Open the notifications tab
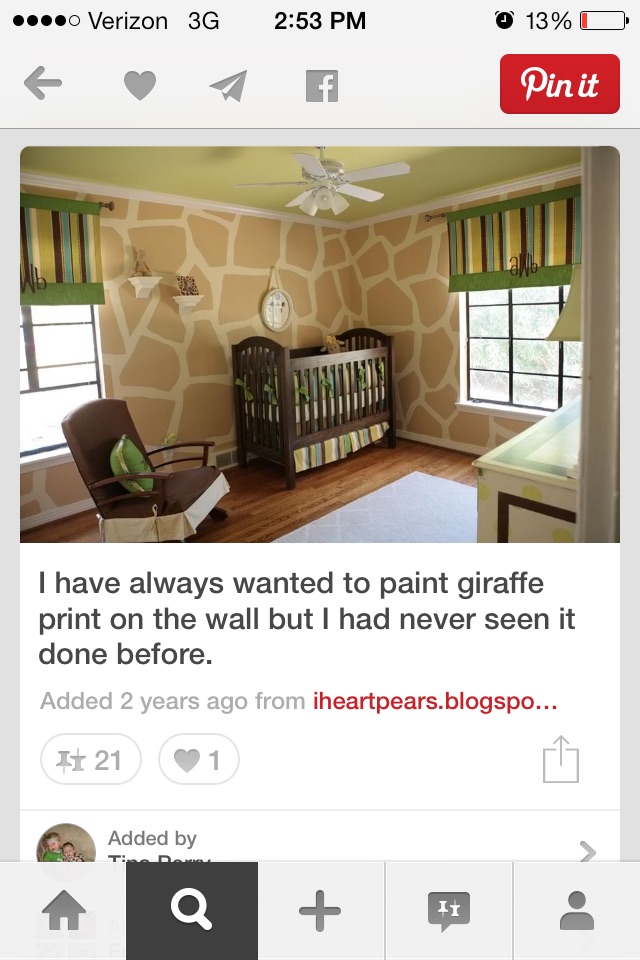Viewport: 640px width, 960px height. coord(448,911)
